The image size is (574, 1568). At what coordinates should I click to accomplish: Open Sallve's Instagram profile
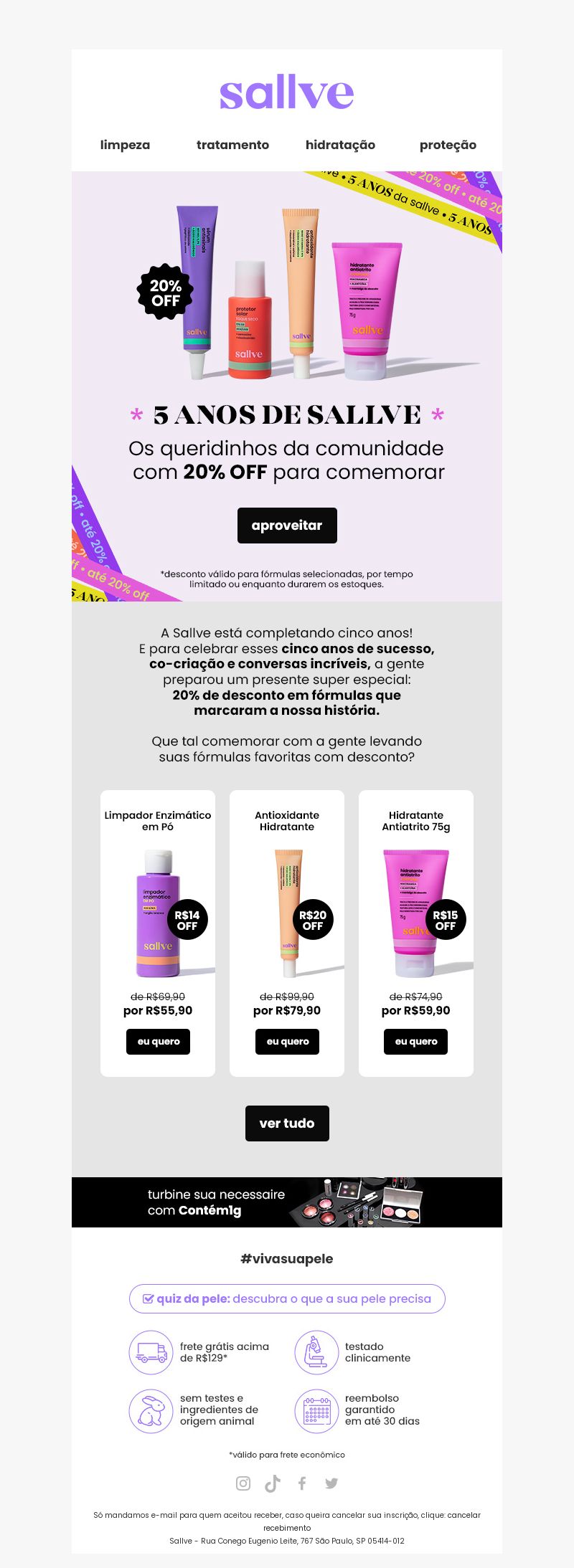coord(243,1483)
